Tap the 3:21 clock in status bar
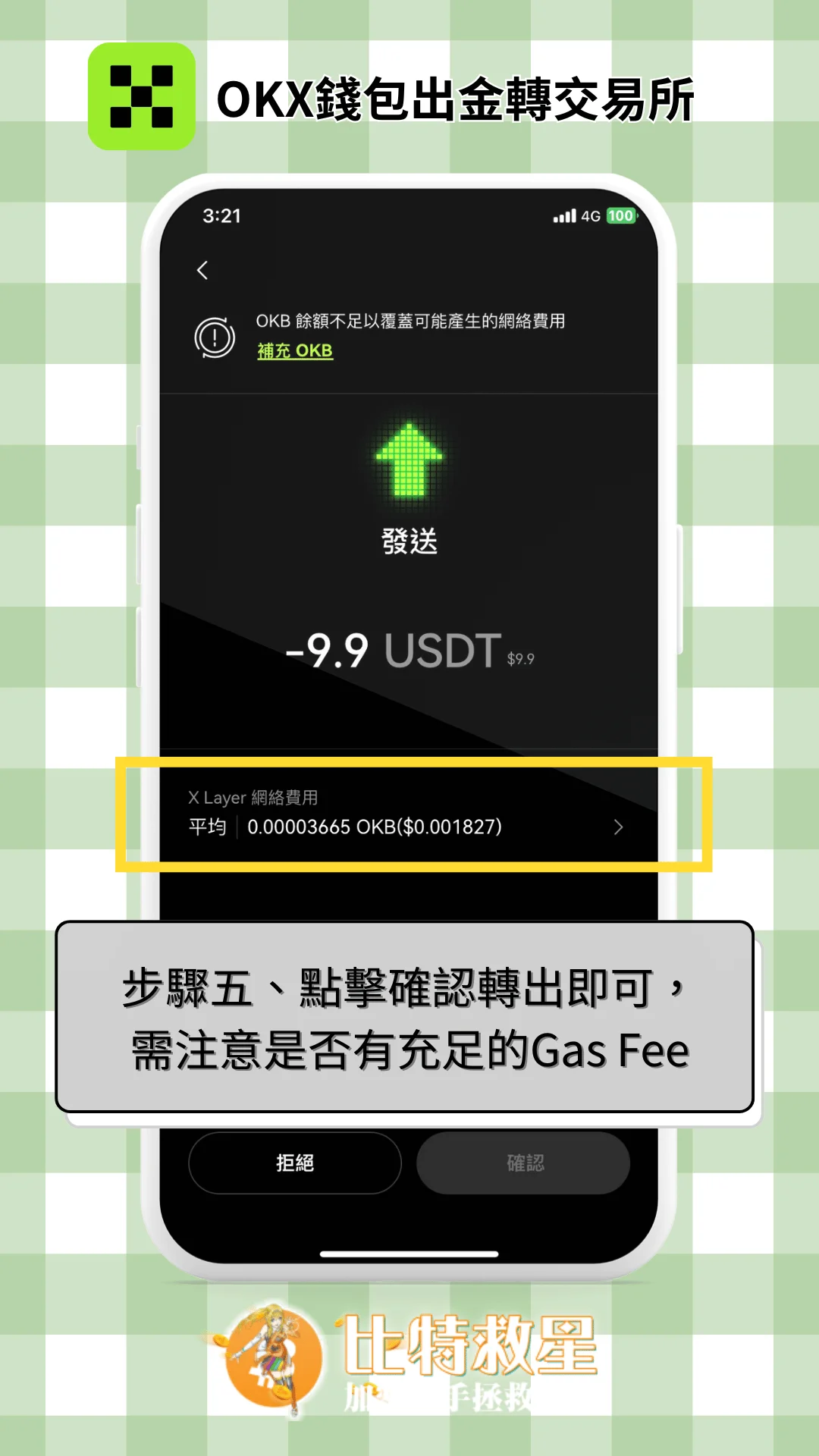Image resolution: width=819 pixels, height=1456 pixels. 221,216
